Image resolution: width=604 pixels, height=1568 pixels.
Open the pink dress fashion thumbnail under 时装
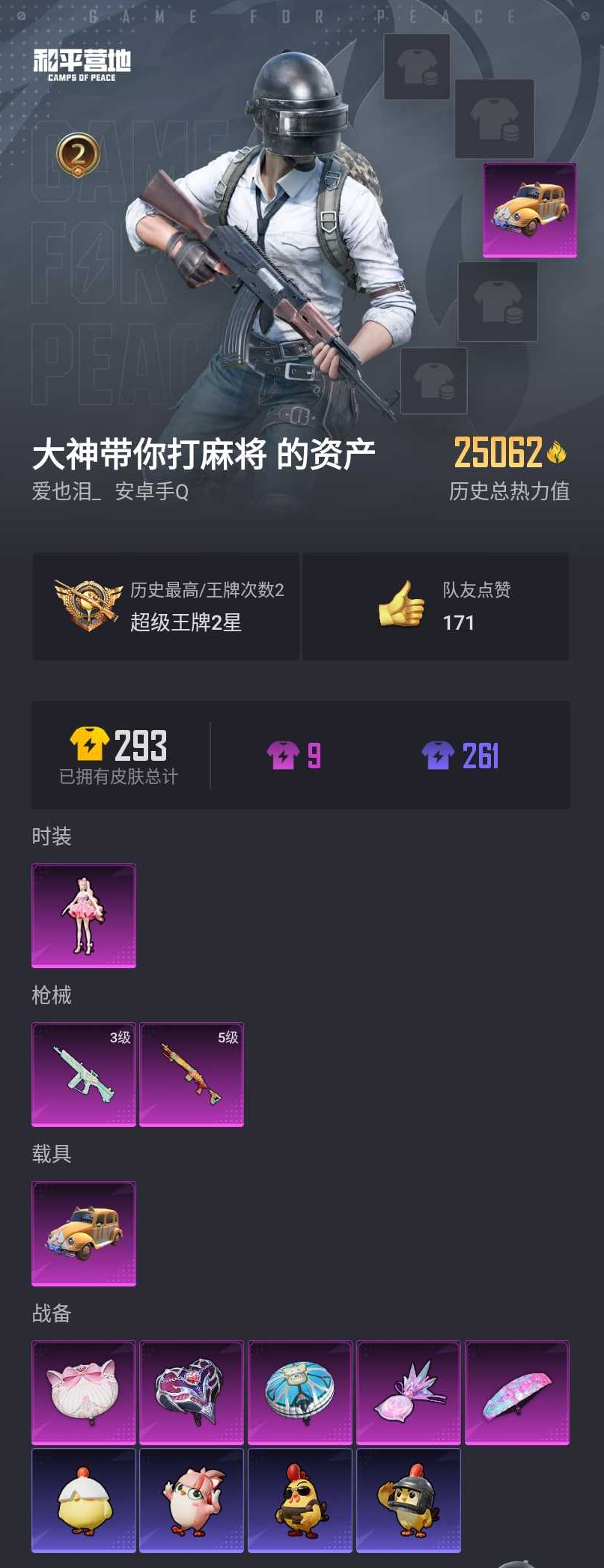pyautogui.click(x=83, y=914)
